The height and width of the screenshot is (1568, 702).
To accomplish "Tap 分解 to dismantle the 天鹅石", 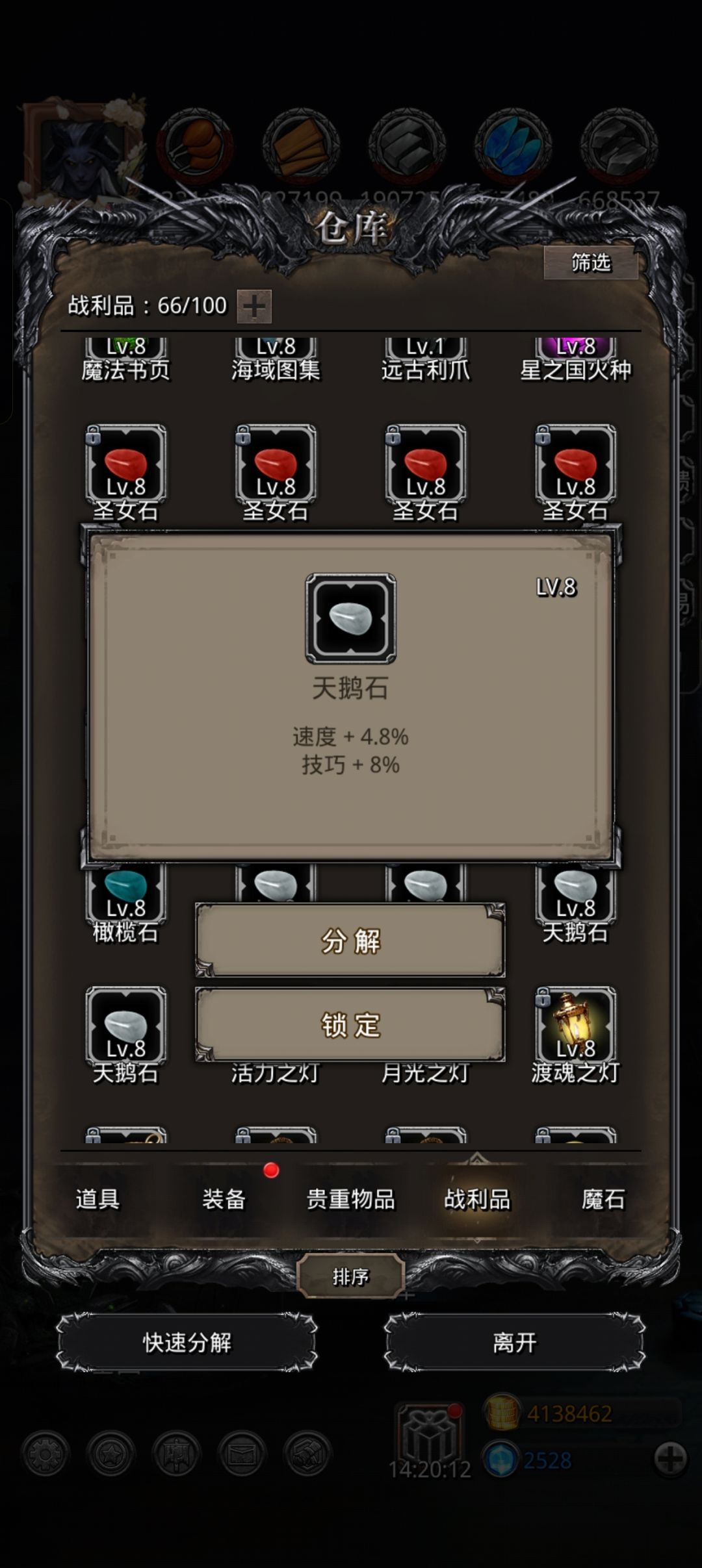I will (x=350, y=940).
